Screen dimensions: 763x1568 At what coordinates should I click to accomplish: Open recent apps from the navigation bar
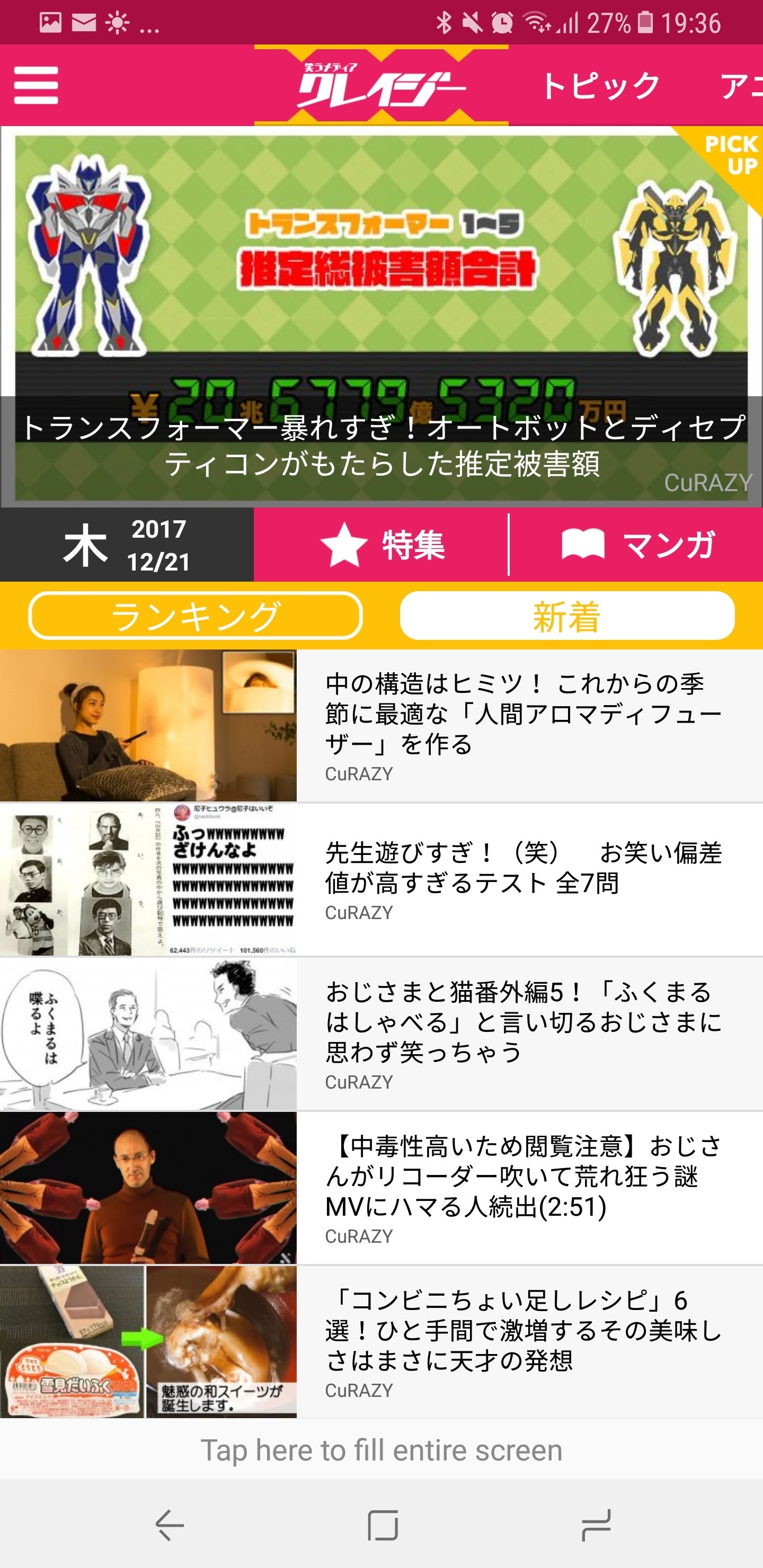tap(596, 1525)
